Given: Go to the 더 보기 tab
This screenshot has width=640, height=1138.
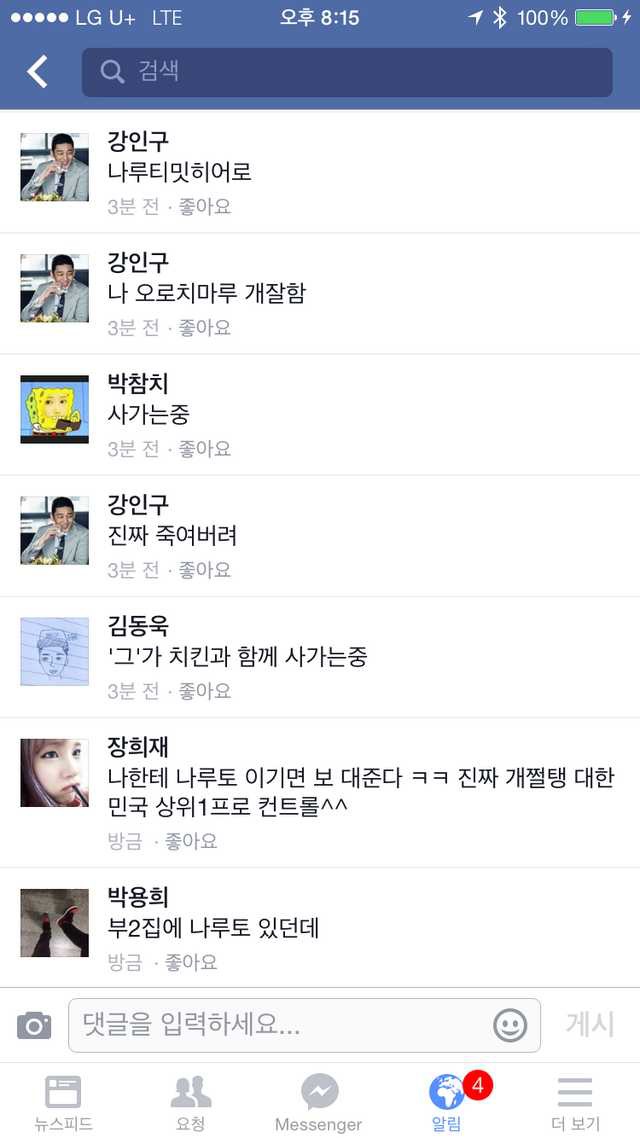Looking at the screenshot, I should (x=575, y=1103).
